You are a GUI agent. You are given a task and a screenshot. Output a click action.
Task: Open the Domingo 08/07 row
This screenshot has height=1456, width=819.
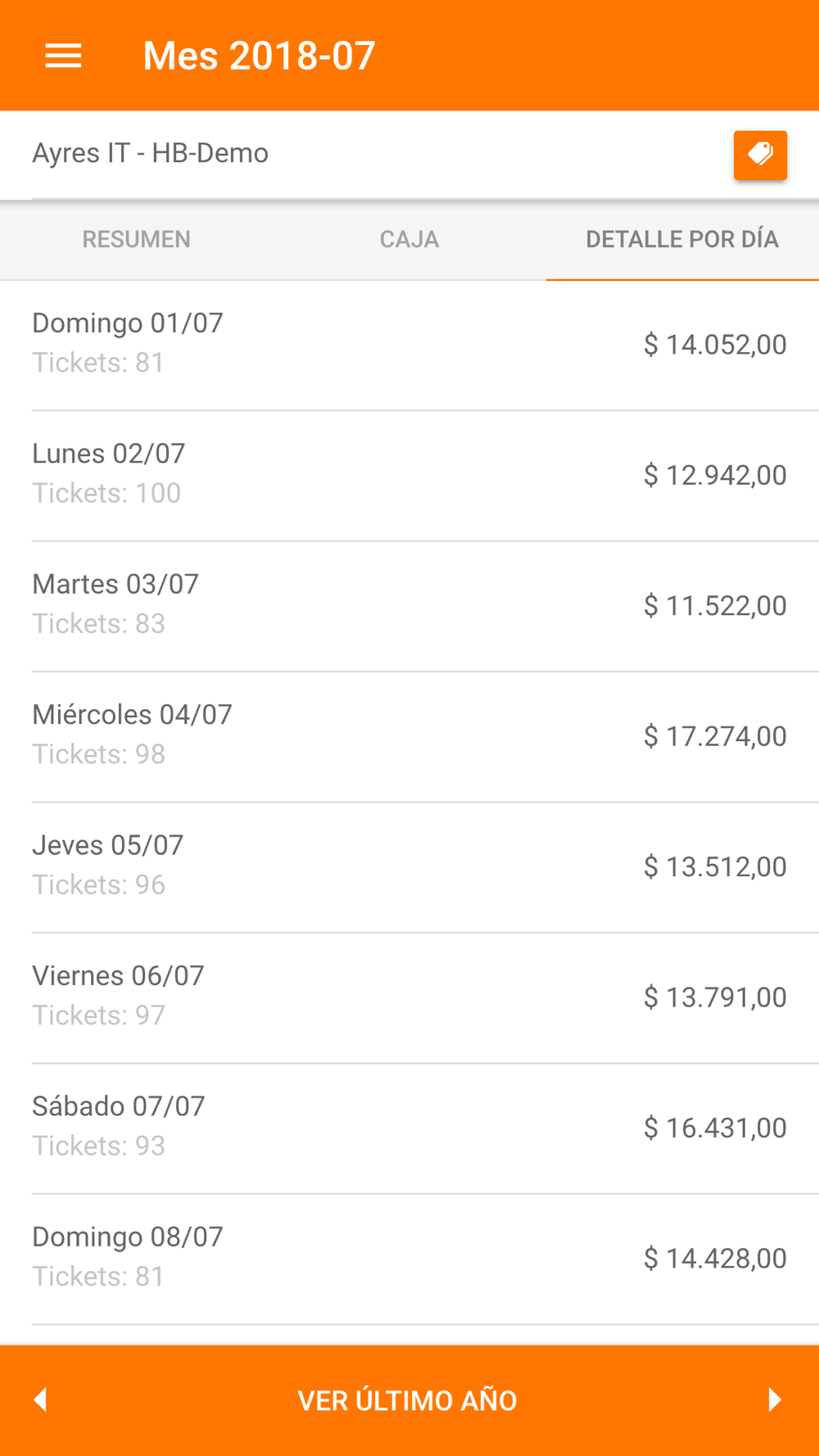tap(409, 1257)
